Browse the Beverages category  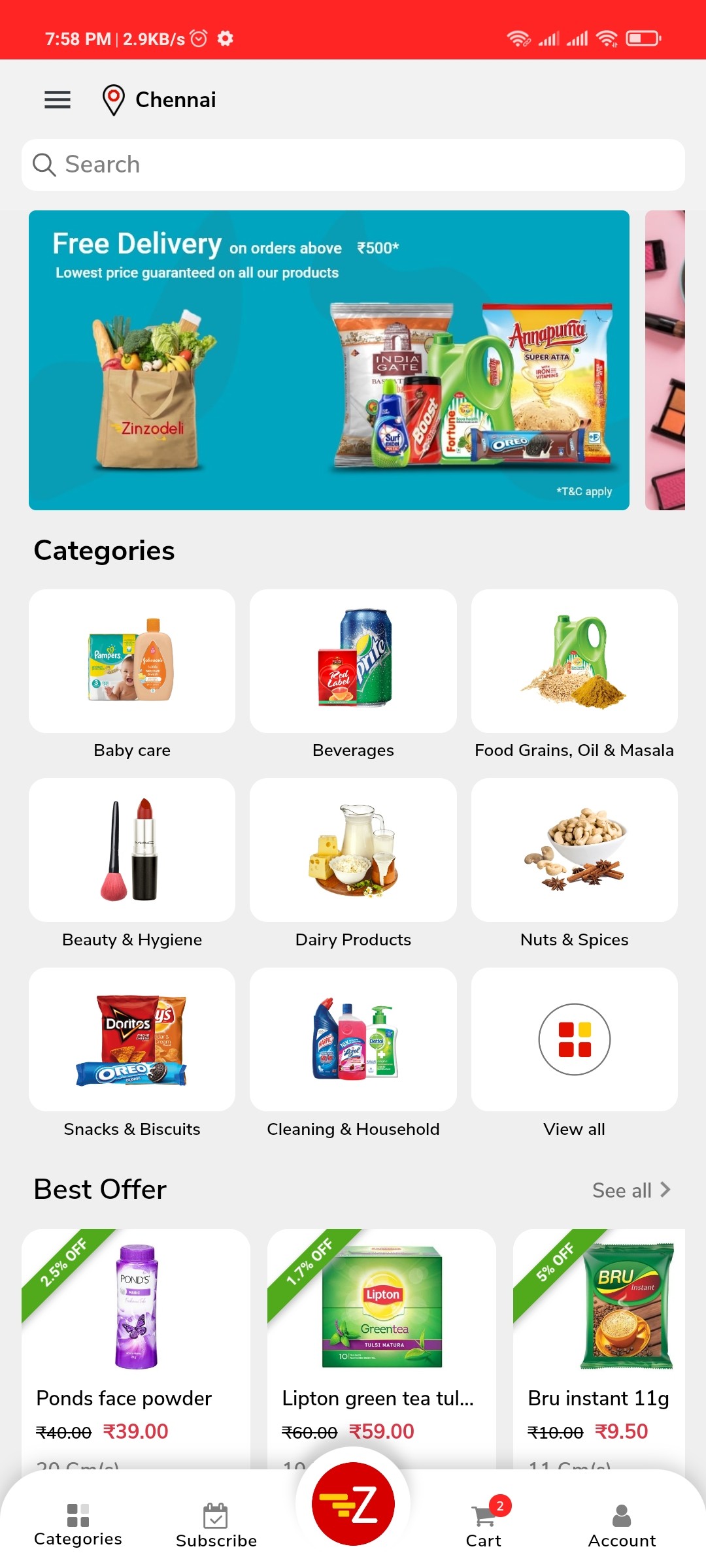tap(353, 661)
